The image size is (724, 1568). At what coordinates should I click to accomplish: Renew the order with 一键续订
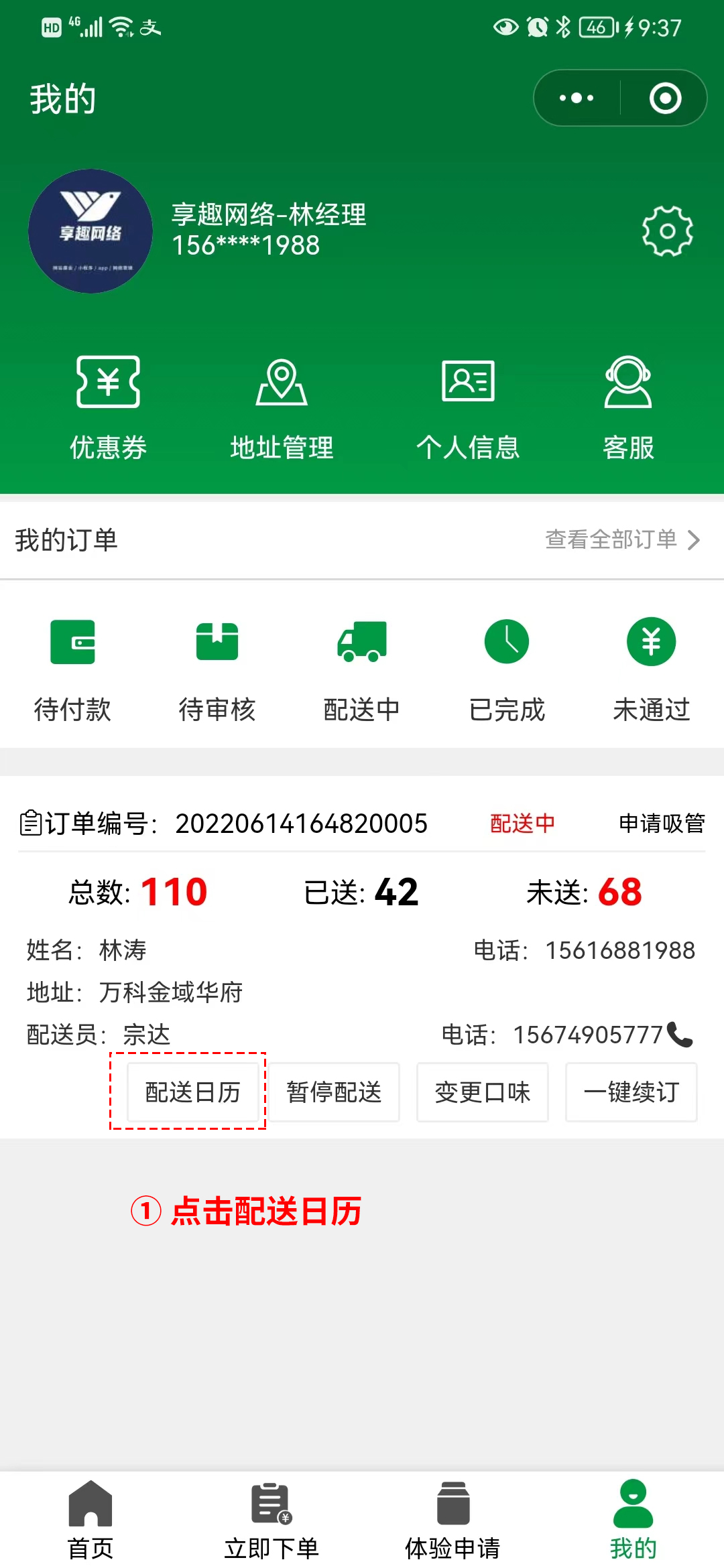[x=631, y=1092]
